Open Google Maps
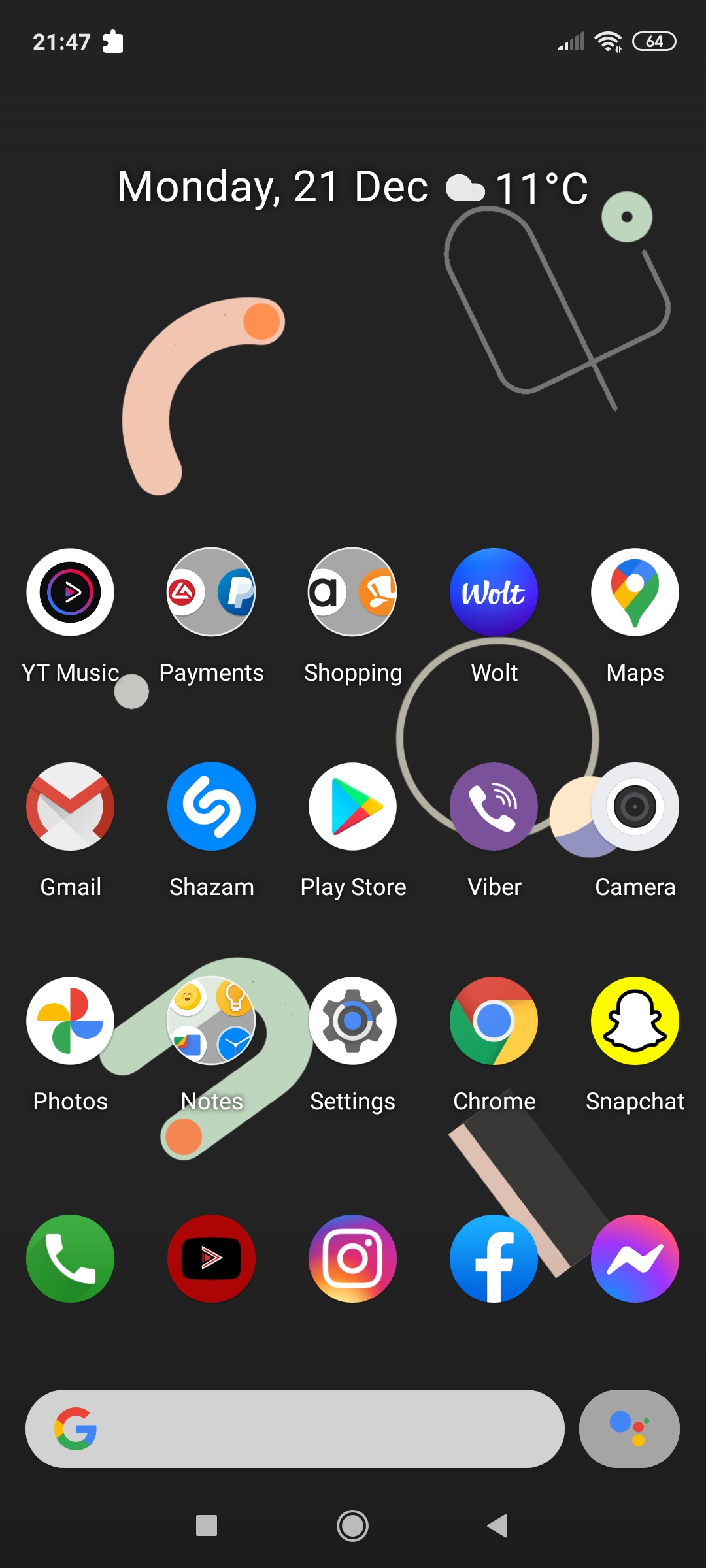This screenshot has height=1568, width=706. coord(635,592)
